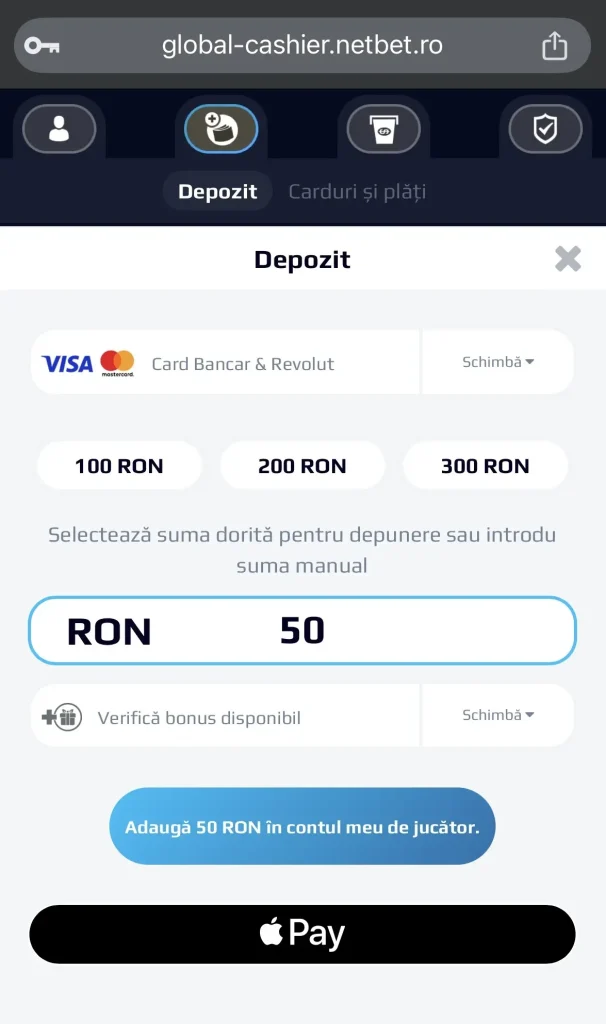This screenshot has width=606, height=1024.
Task: Switch to Carduri și plăți tab
Action: click(x=357, y=191)
